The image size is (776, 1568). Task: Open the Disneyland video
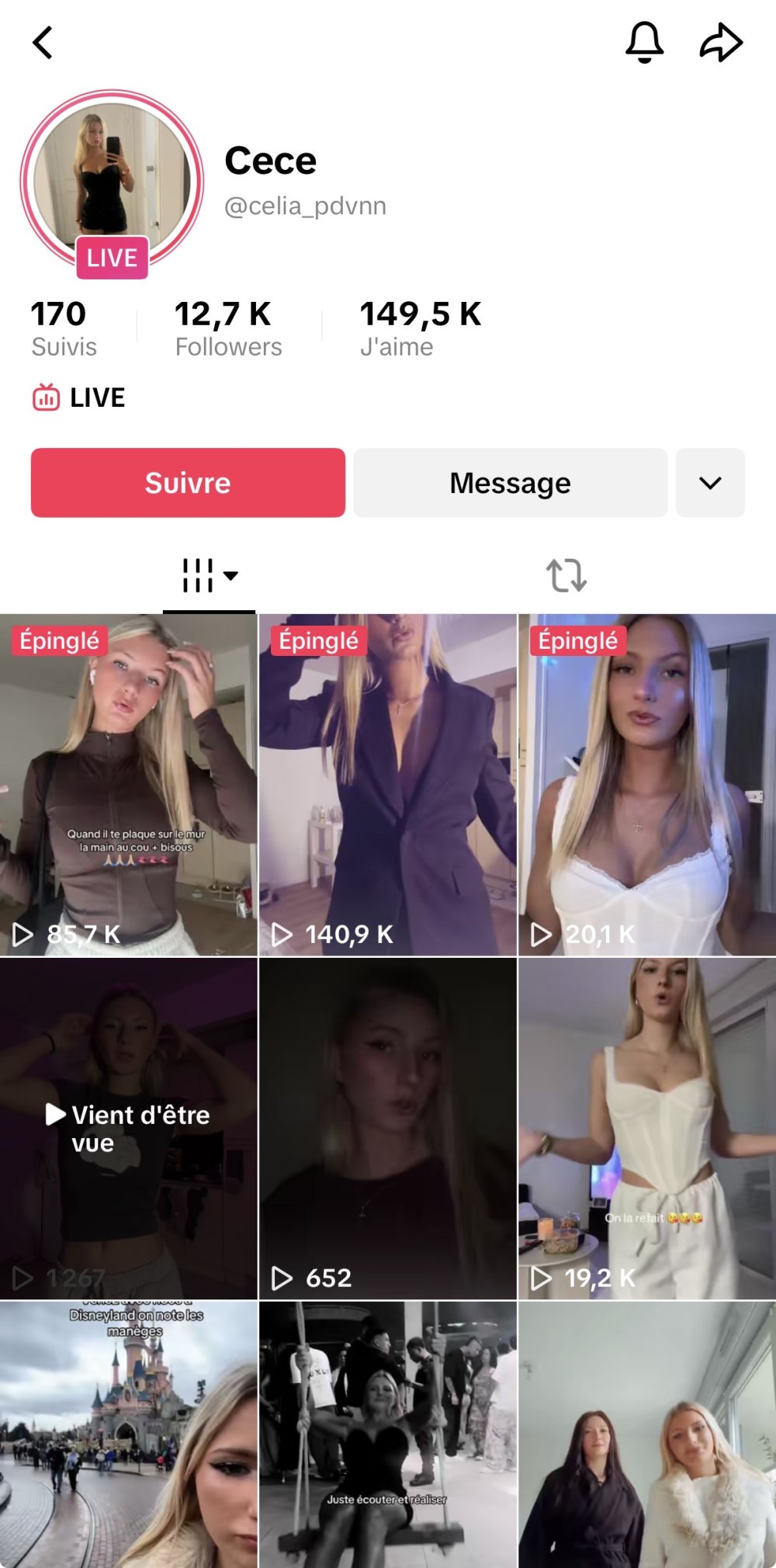tap(128, 1434)
